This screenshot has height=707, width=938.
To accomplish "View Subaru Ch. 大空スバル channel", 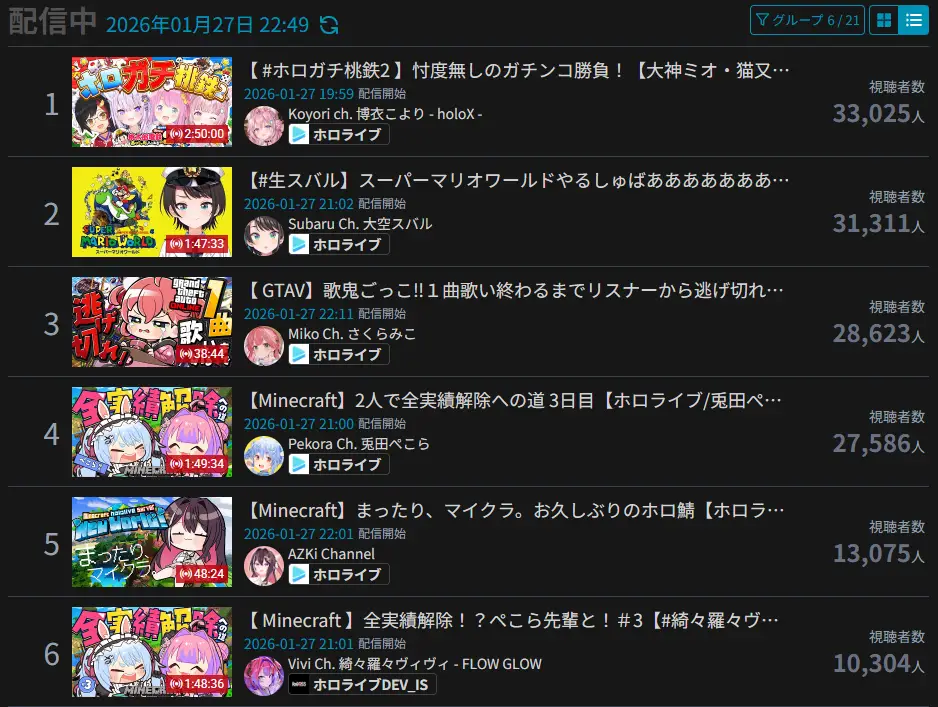I will click(x=360, y=224).
